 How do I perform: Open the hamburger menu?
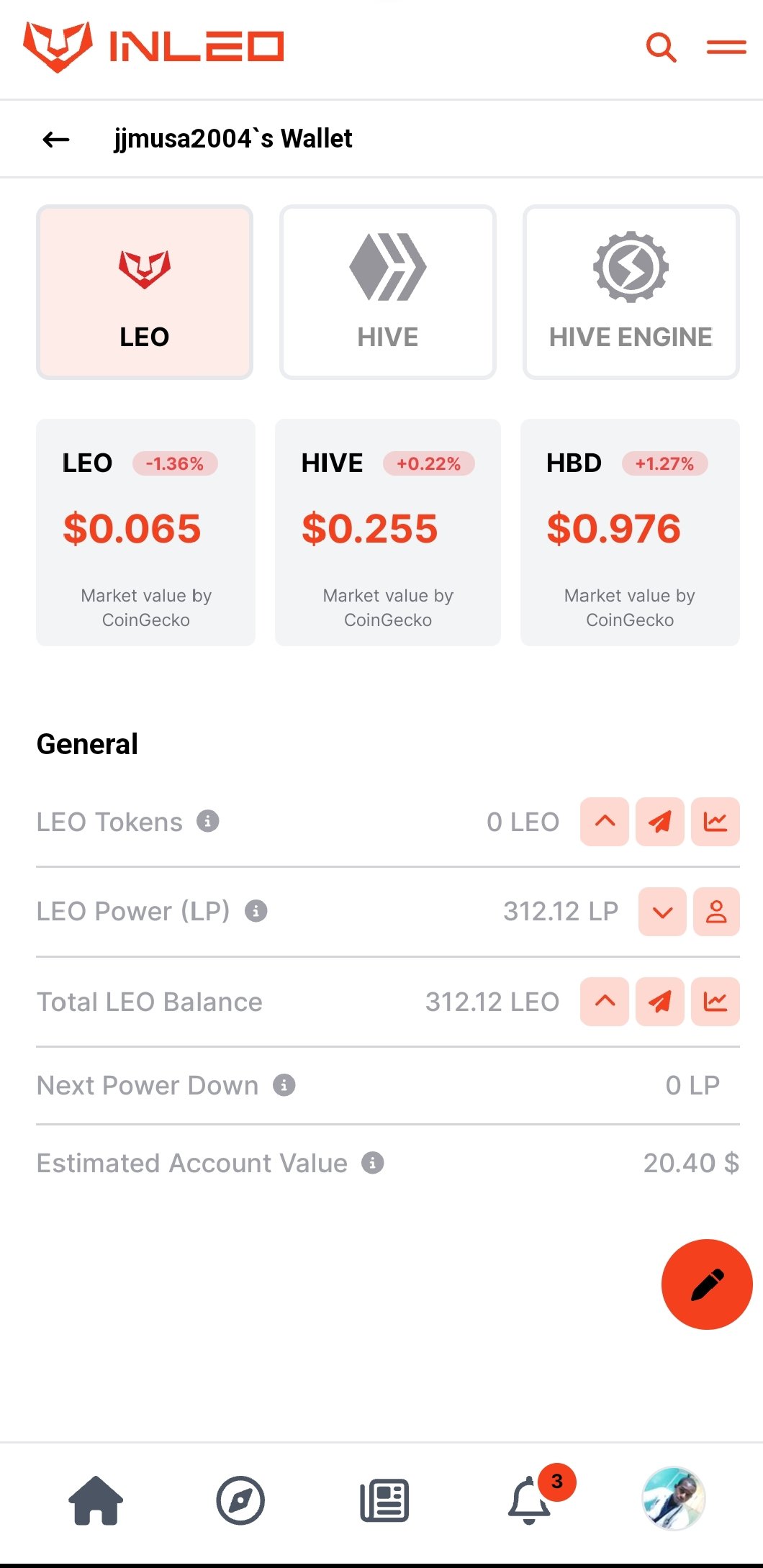pos(726,47)
